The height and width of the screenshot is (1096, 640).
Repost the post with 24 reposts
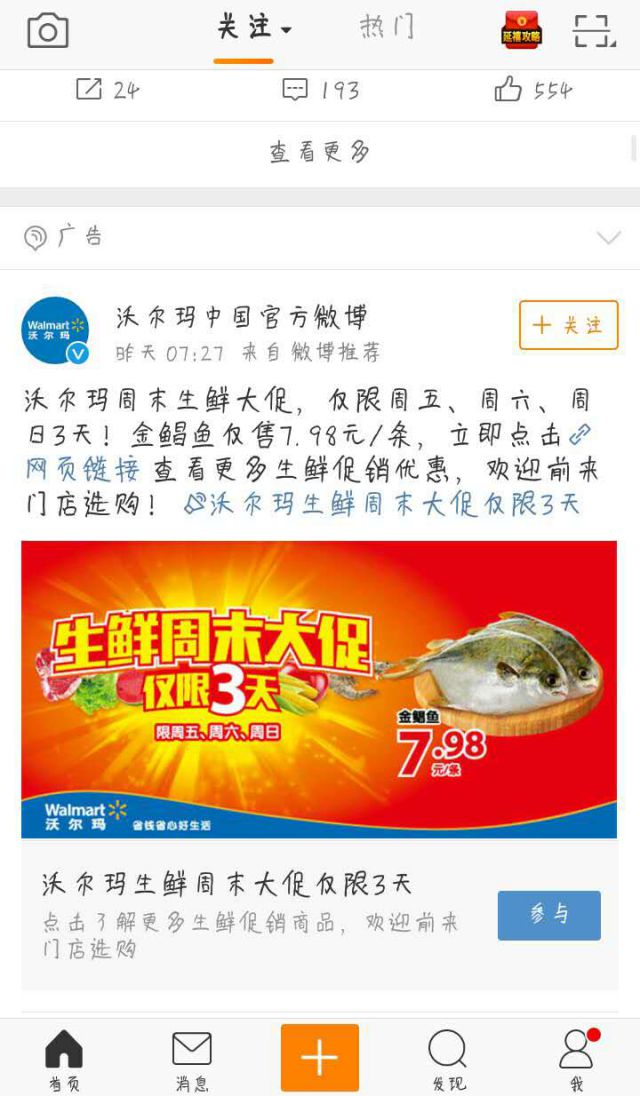[x=107, y=90]
